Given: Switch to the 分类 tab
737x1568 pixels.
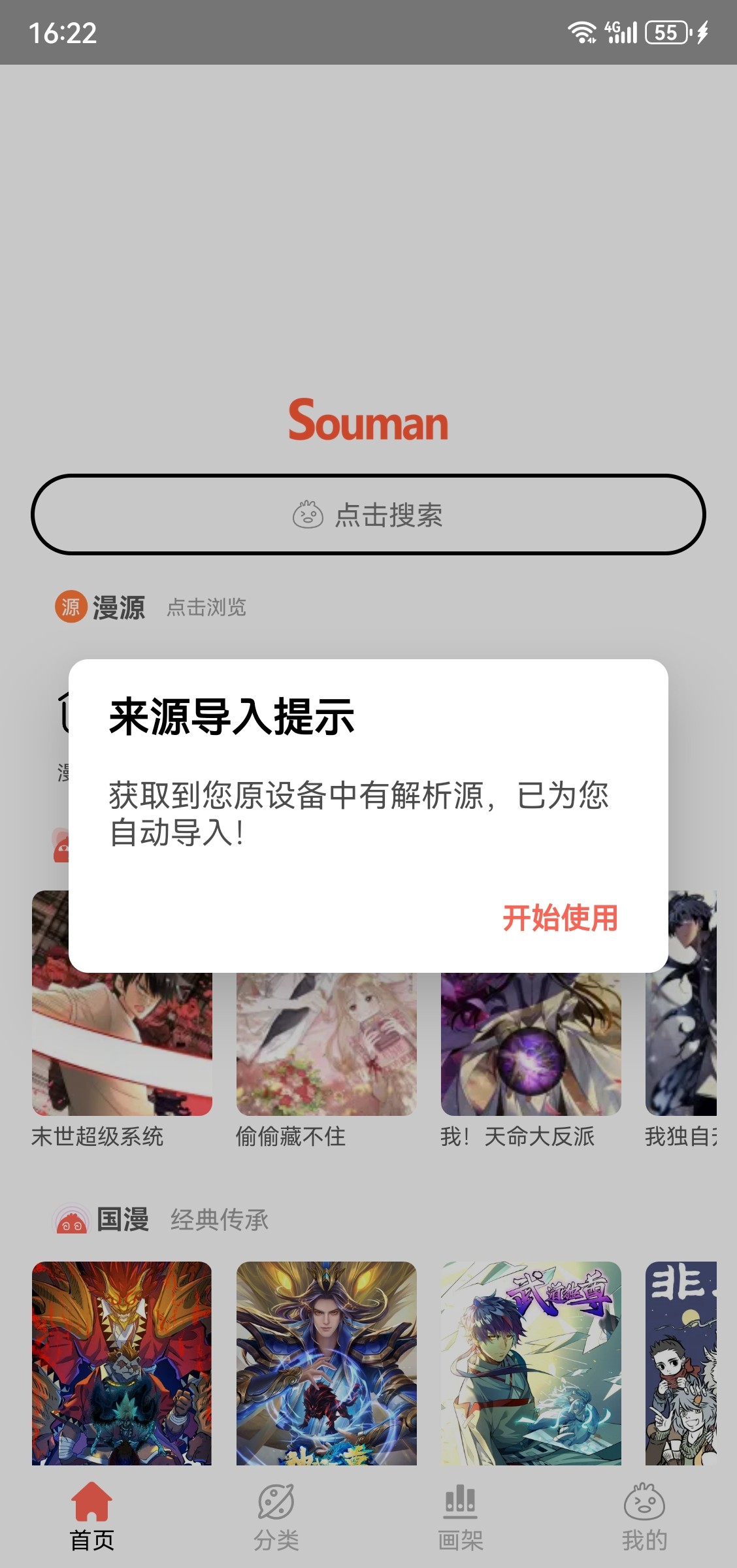Looking at the screenshot, I should tap(276, 1516).
